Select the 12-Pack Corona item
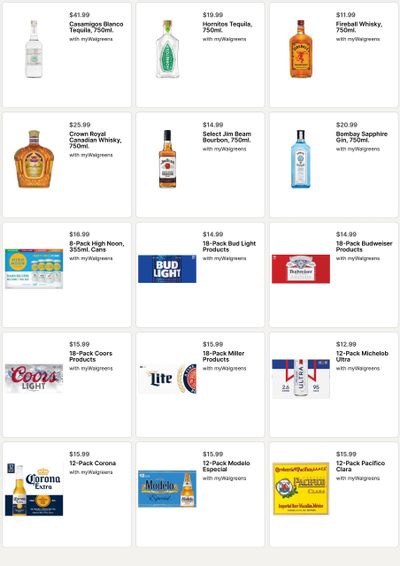The width and height of the screenshot is (400, 566). pyautogui.click(x=67, y=495)
